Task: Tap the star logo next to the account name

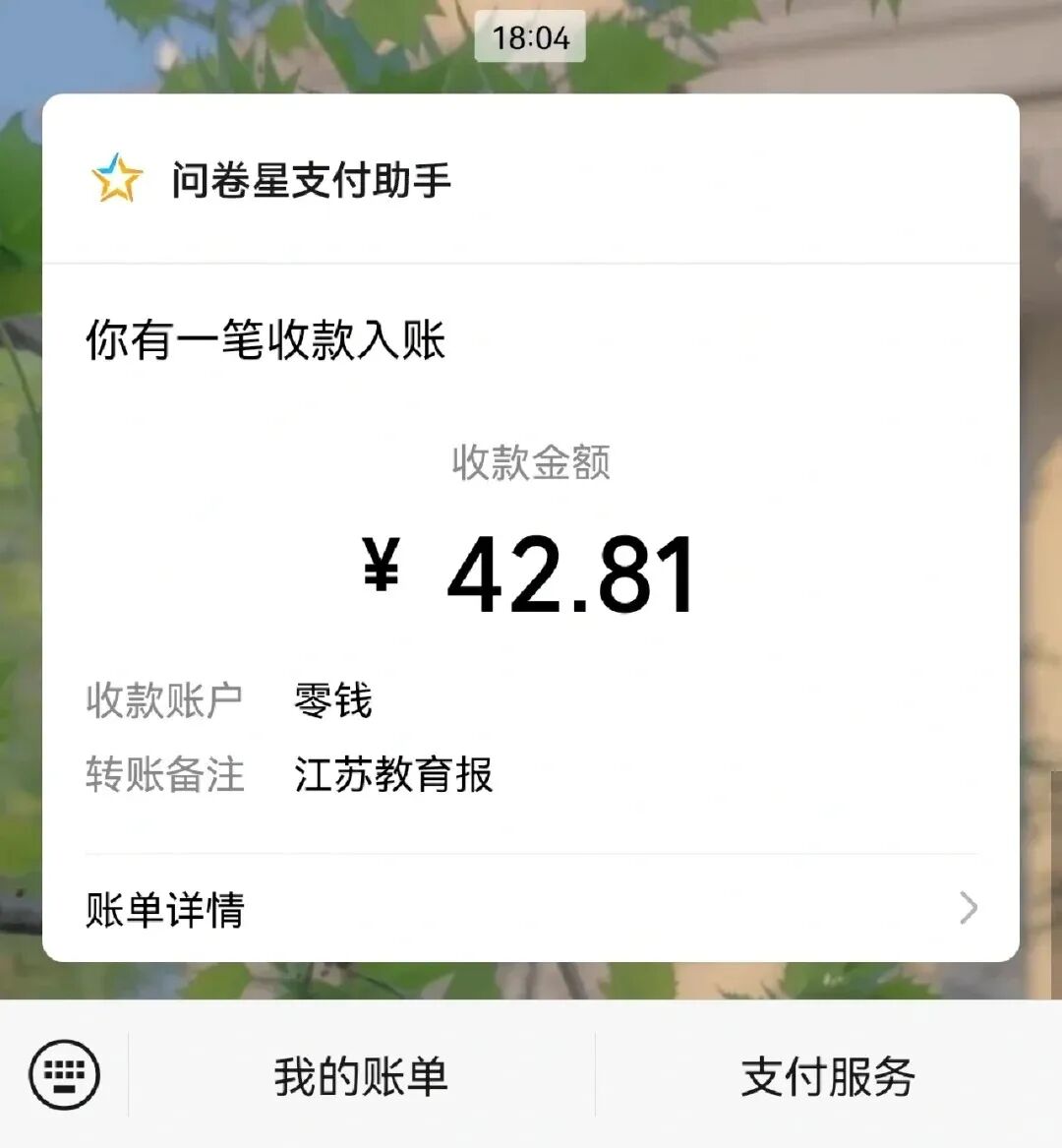Action: 115,177
